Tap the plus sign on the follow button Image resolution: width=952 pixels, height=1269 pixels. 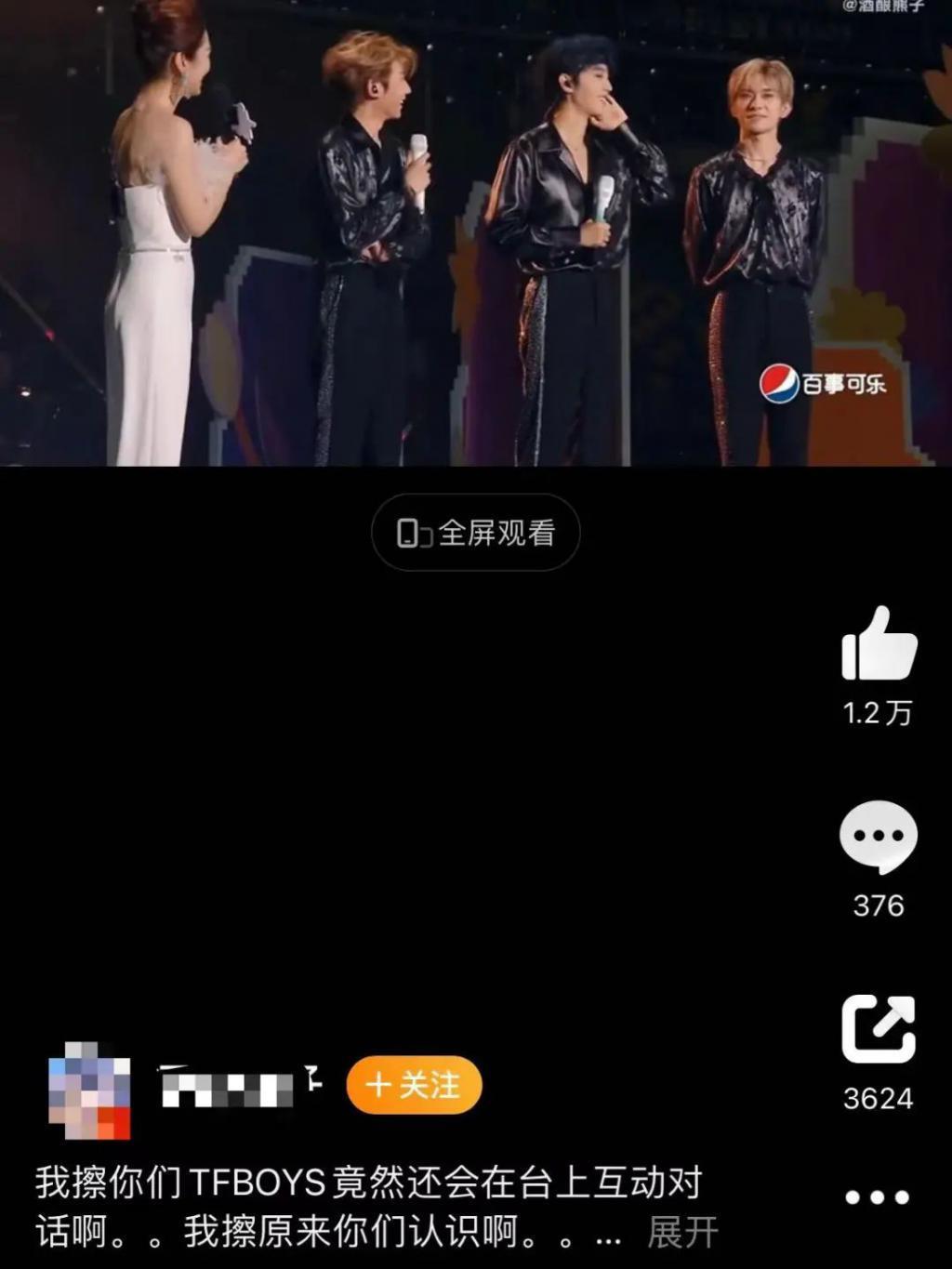click(x=378, y=1082)
